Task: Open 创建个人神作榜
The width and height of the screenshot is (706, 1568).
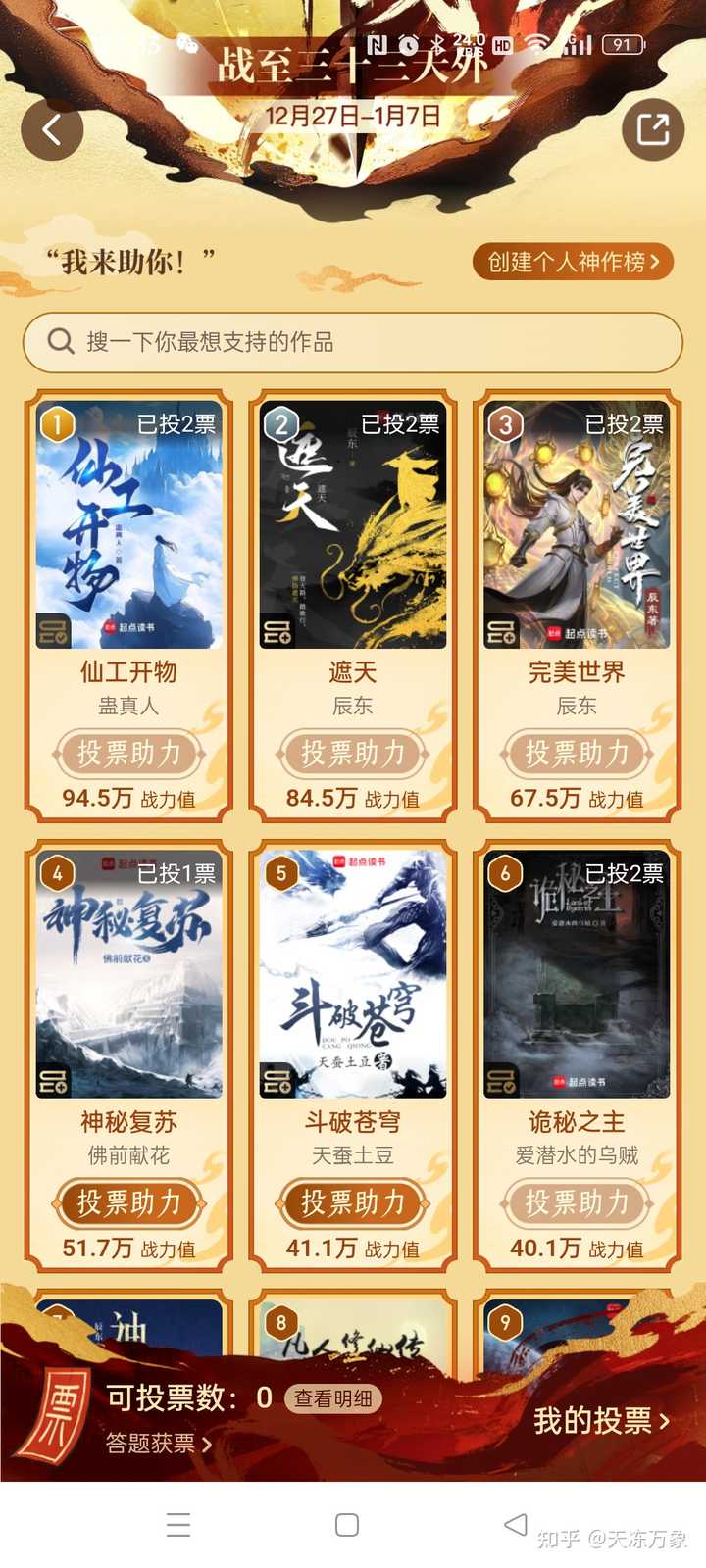Action: tap(574, 262)
